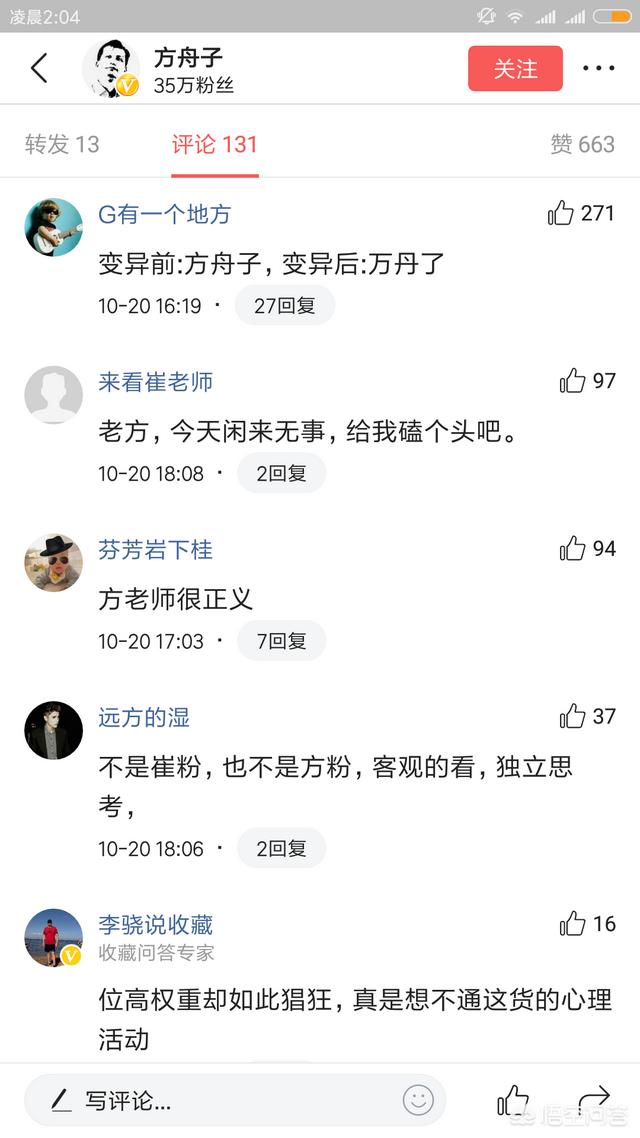Open 7回复 under 芬芳岩下桂's comment

(281, 641)
